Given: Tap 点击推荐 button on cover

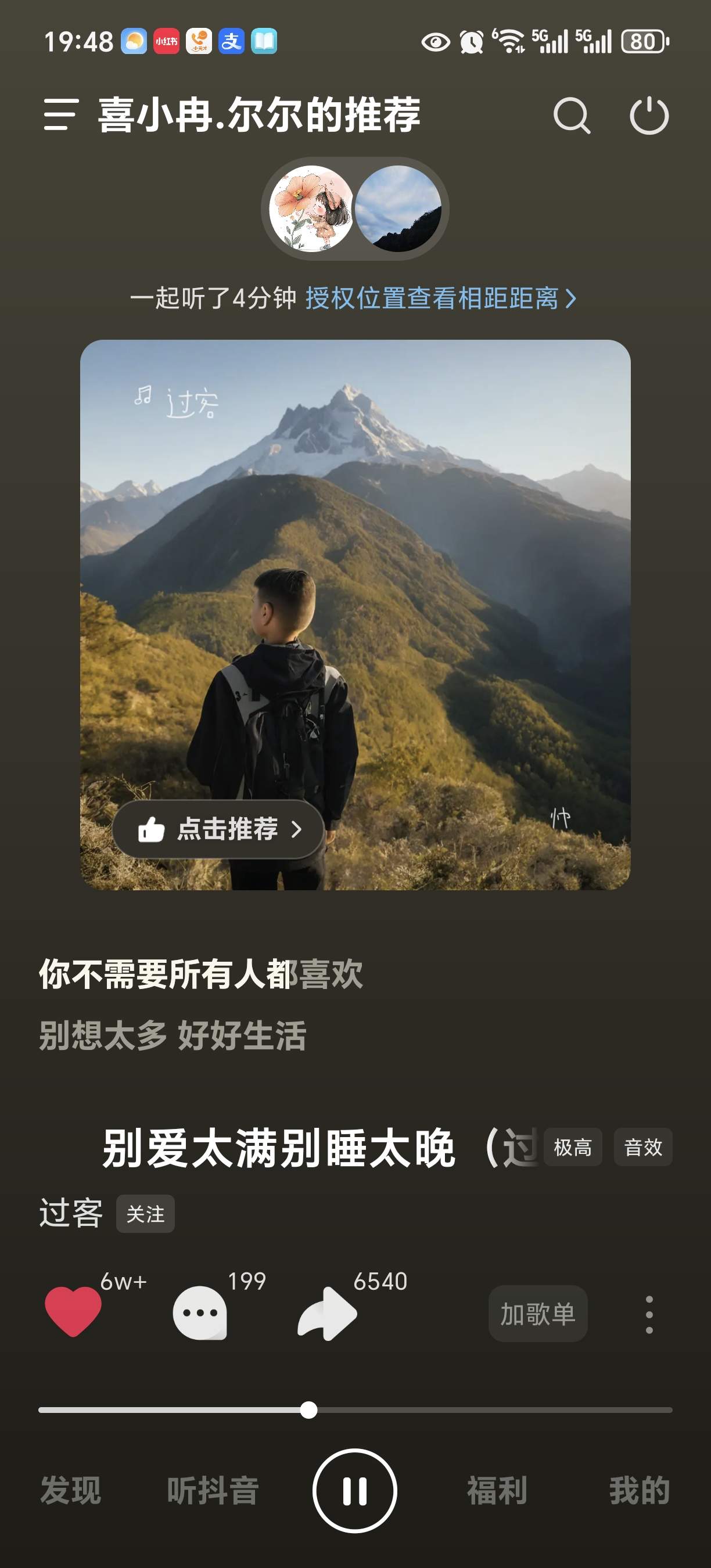Looking at the screenshot, I should pyautogui.click(x=218, y=829).
